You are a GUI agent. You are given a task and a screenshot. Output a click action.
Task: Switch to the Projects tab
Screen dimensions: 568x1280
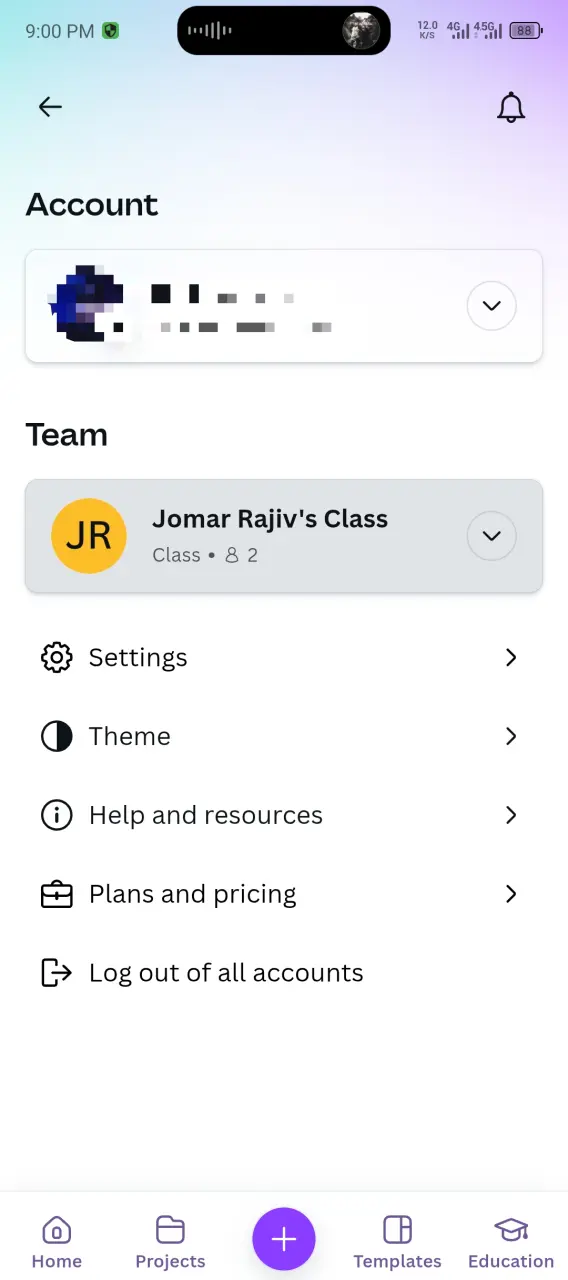[170, 1242]
